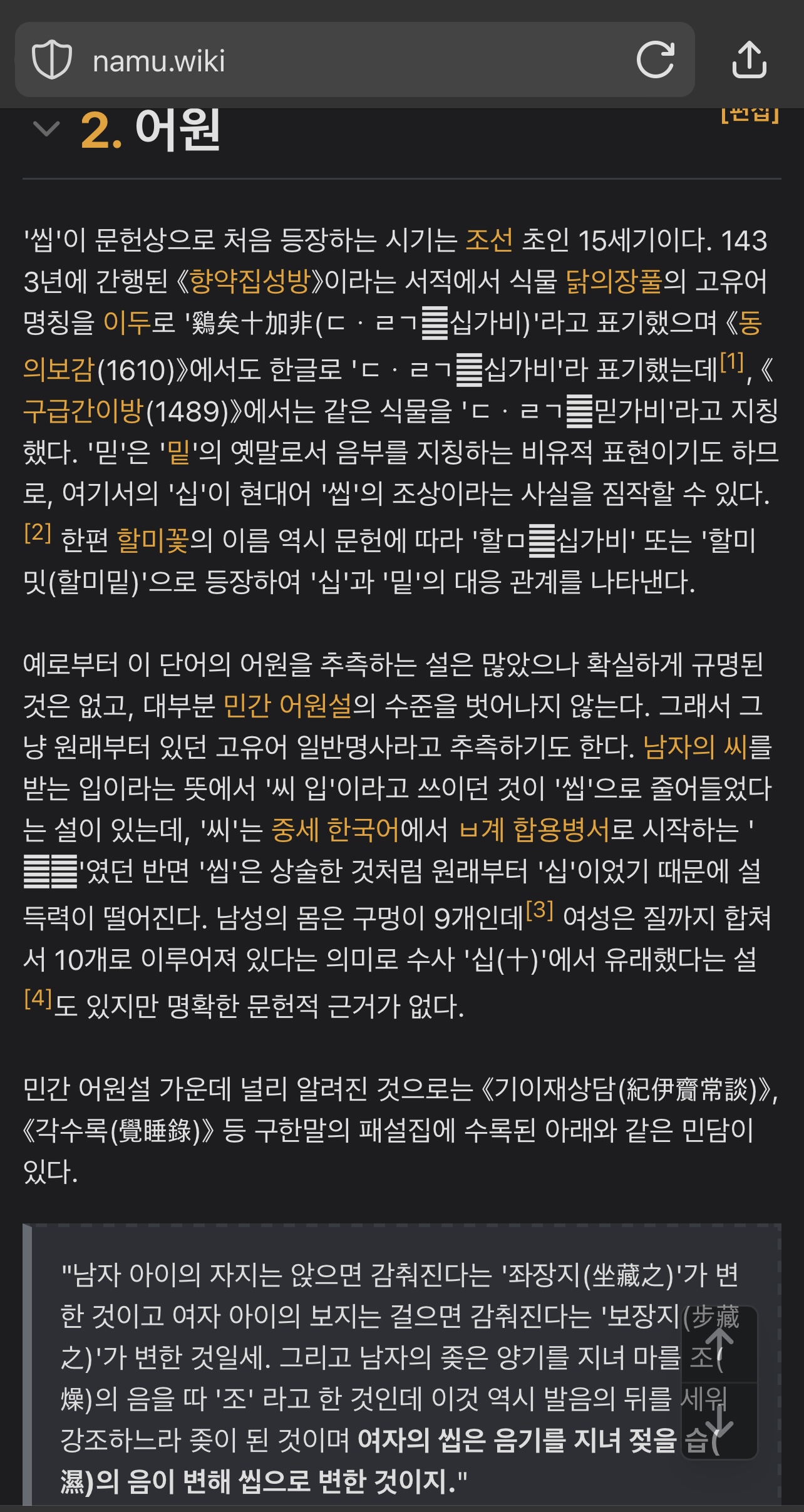The height and width of the screenshot is (1512, 804).
Task: Open the 이두 link
Action: click(x=127, y=323)
